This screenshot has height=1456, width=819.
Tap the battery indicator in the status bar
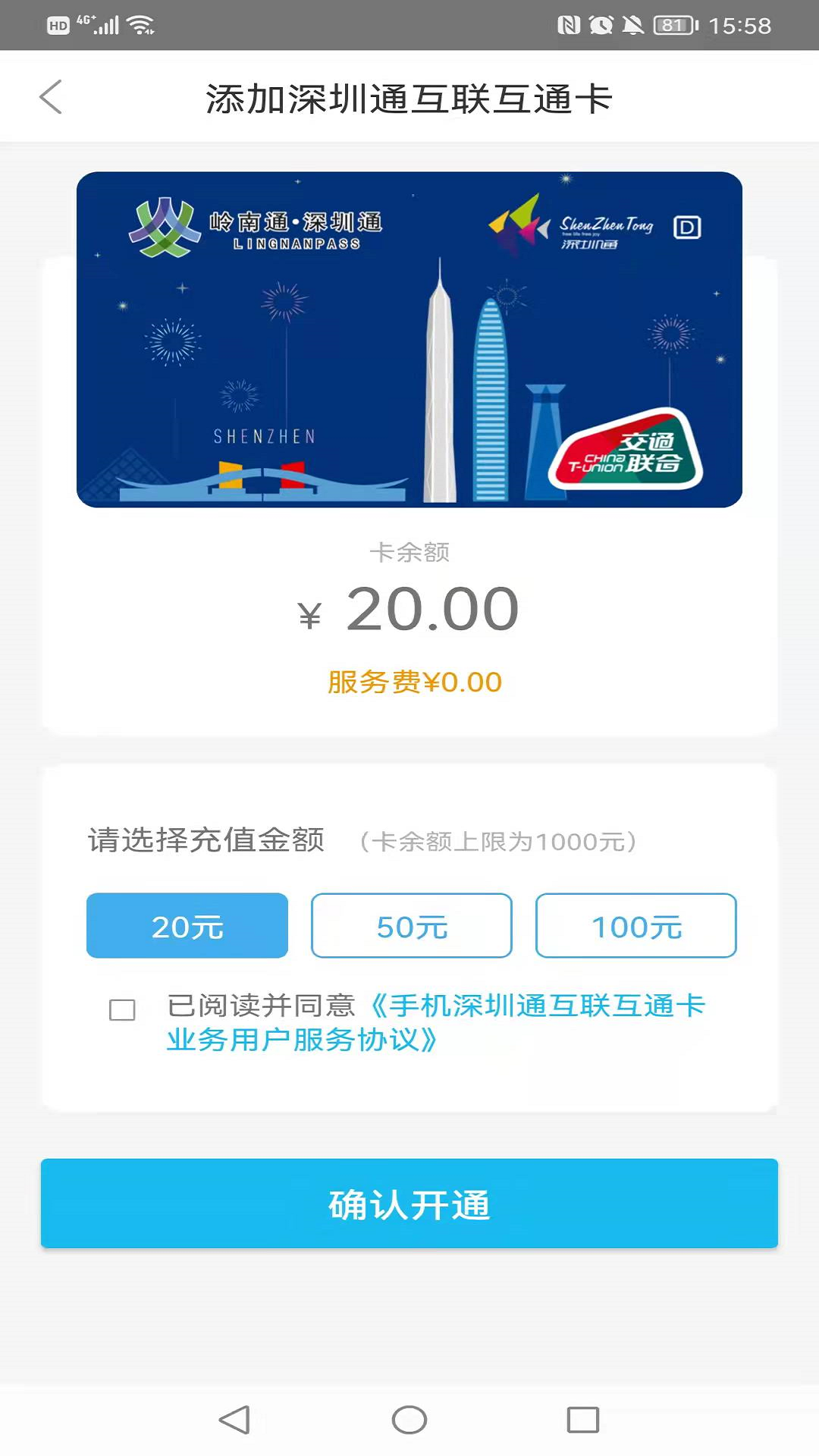tap(673, 24)
